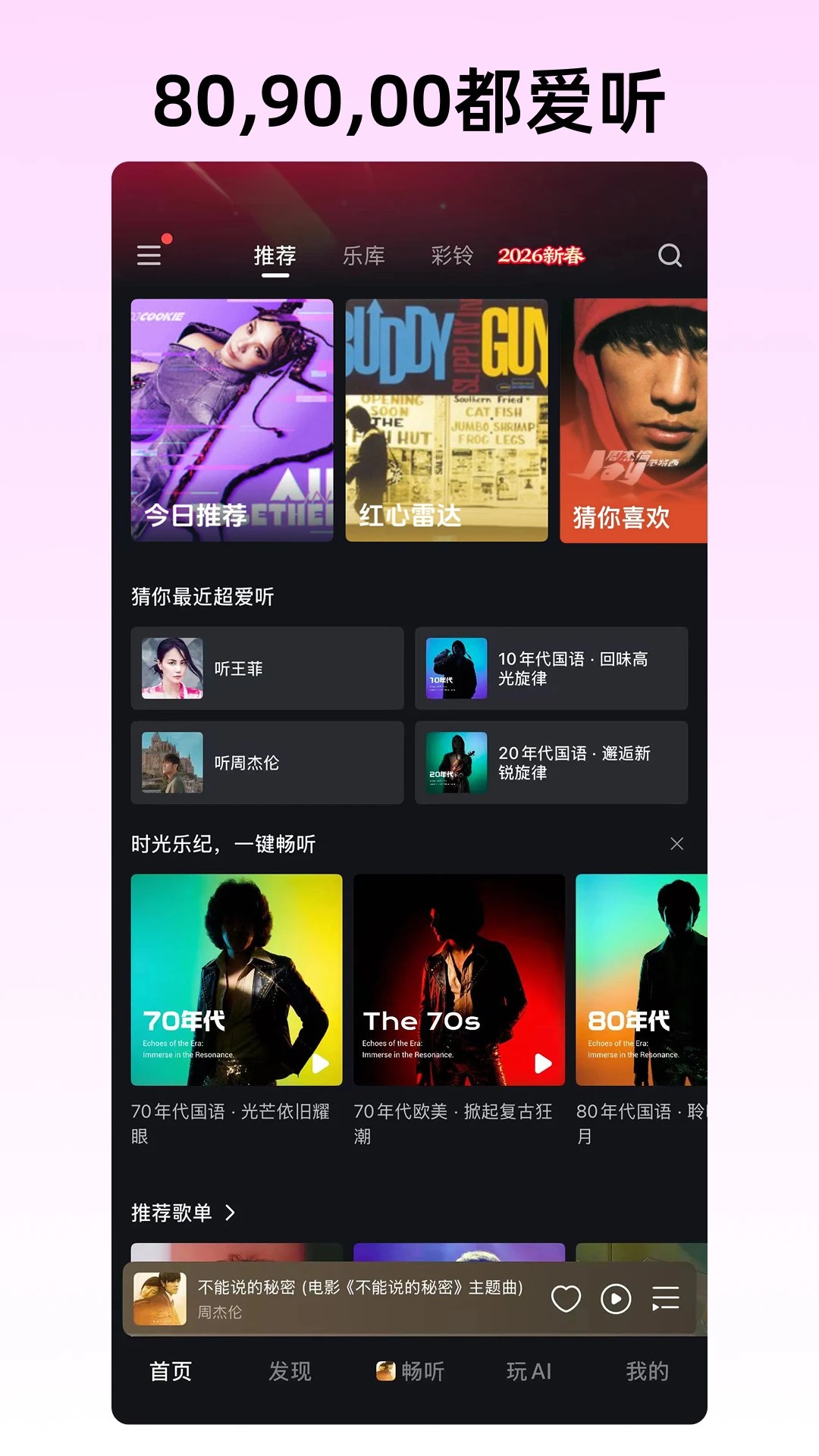Open the search
This screenshot has width=819, height=1456.
pos(670,256)
